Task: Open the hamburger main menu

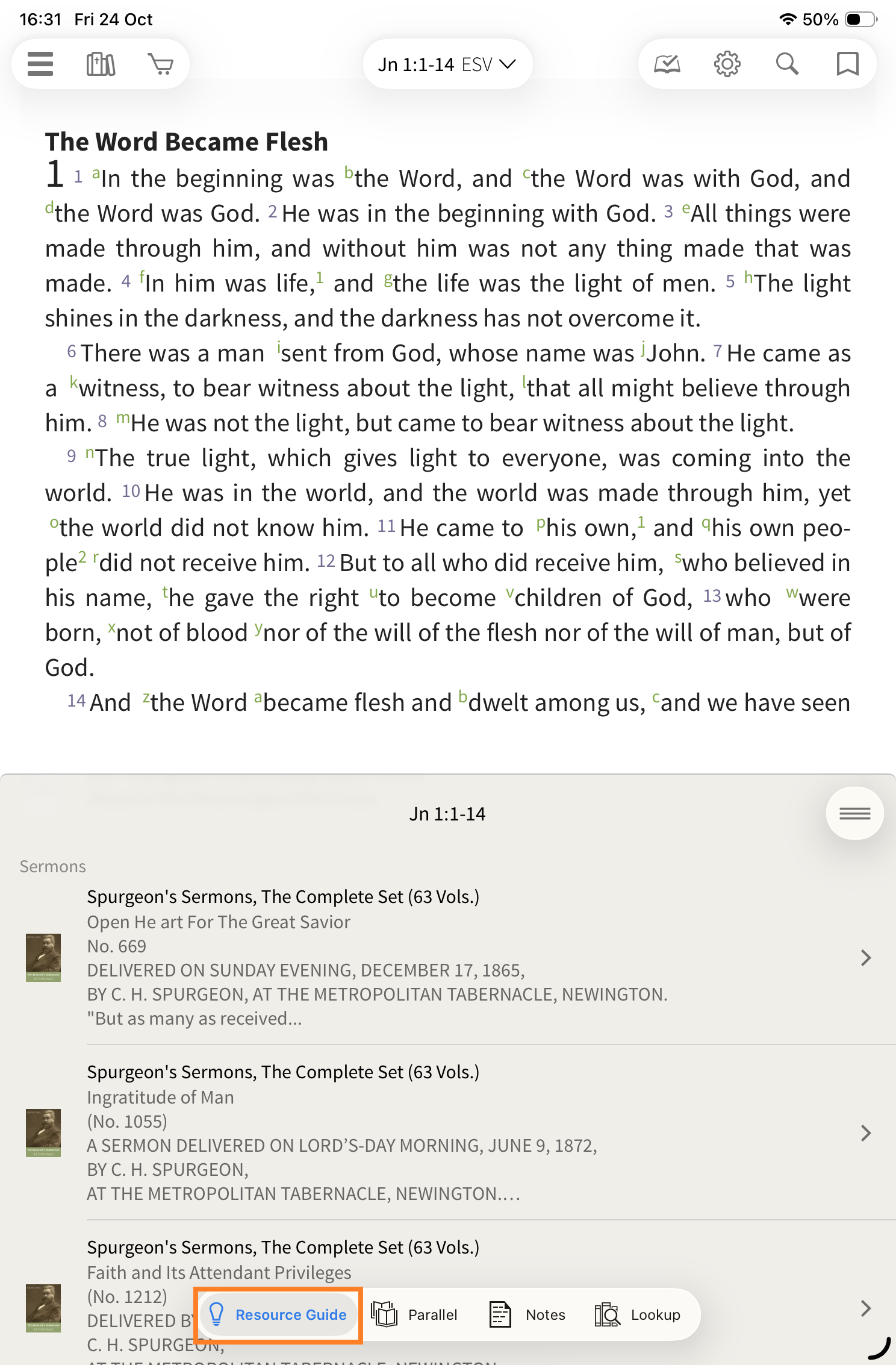Action: click(40, 64)
